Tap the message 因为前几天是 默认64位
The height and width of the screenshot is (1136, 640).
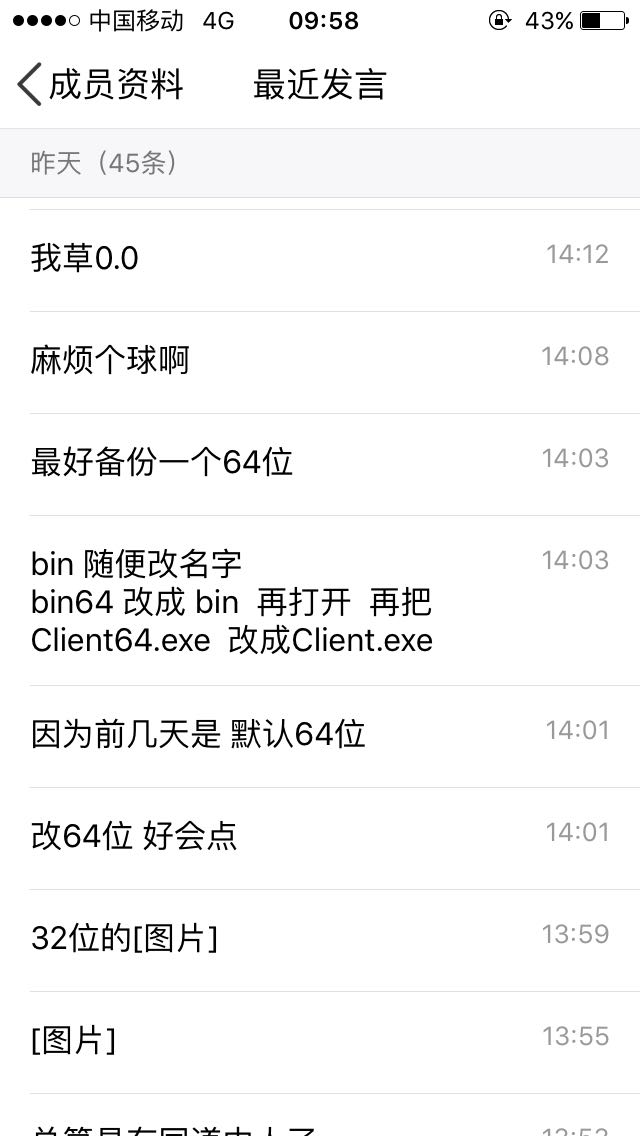(320, 737)
